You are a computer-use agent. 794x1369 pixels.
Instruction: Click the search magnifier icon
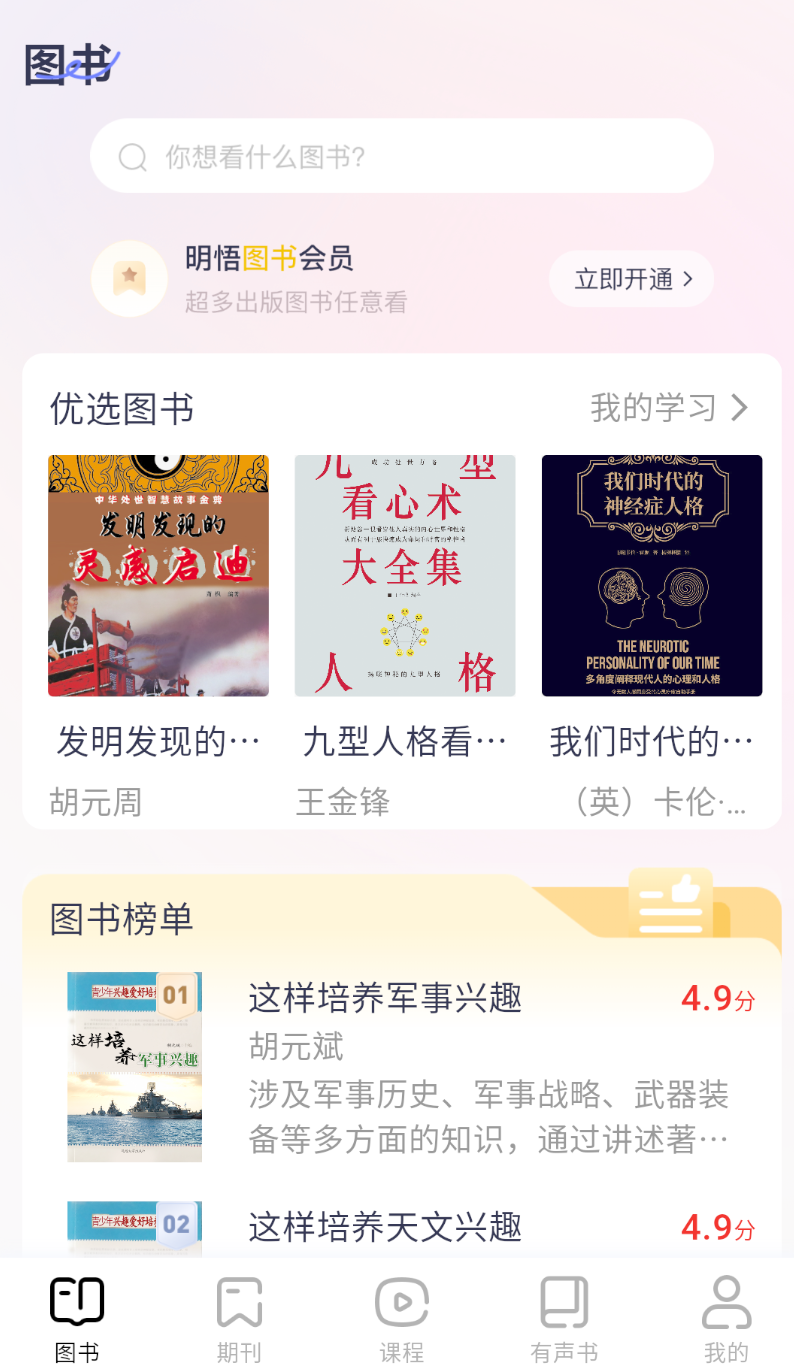click(133, 156)
